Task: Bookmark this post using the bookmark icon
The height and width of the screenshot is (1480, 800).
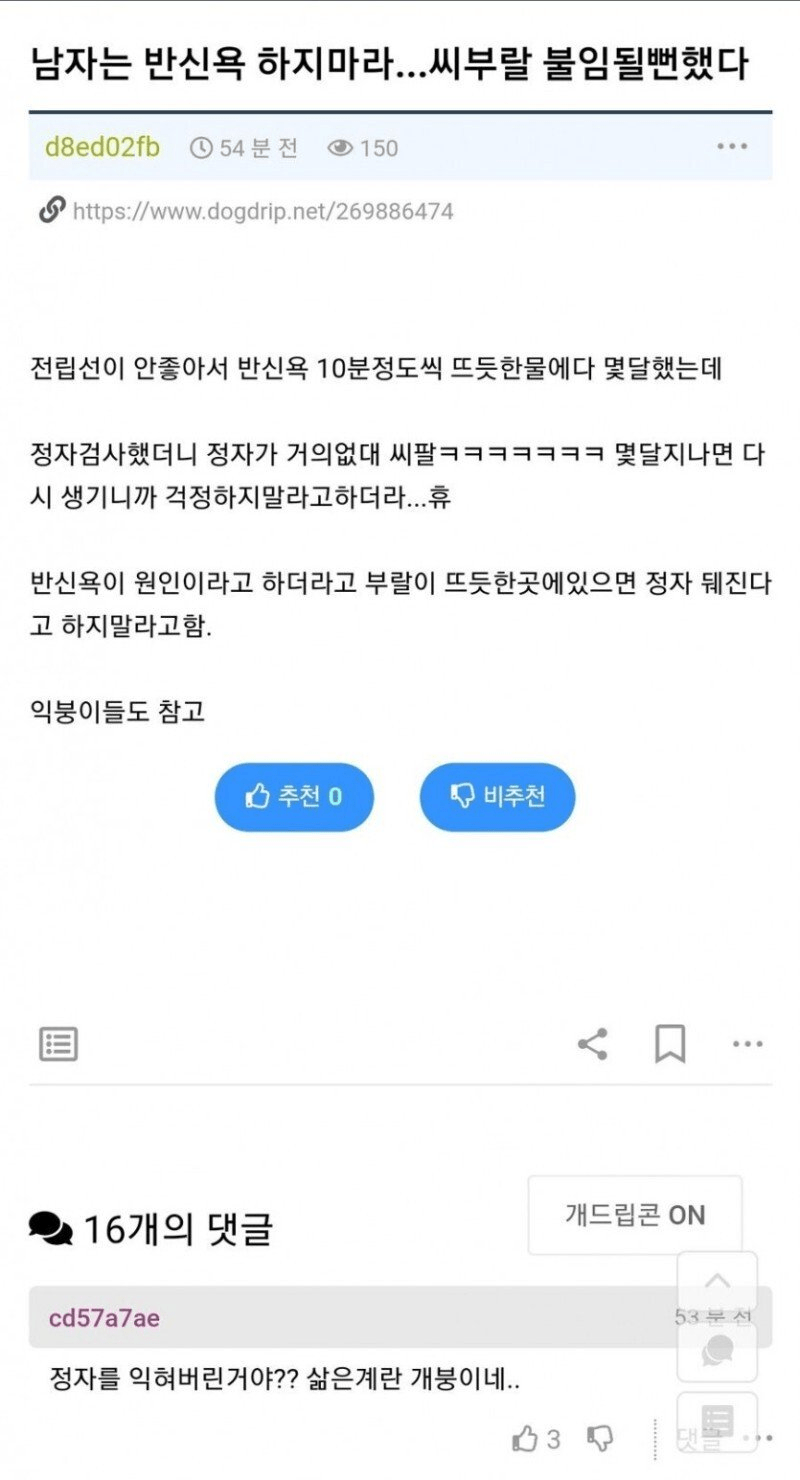Action: click(x=671, y=1044)
